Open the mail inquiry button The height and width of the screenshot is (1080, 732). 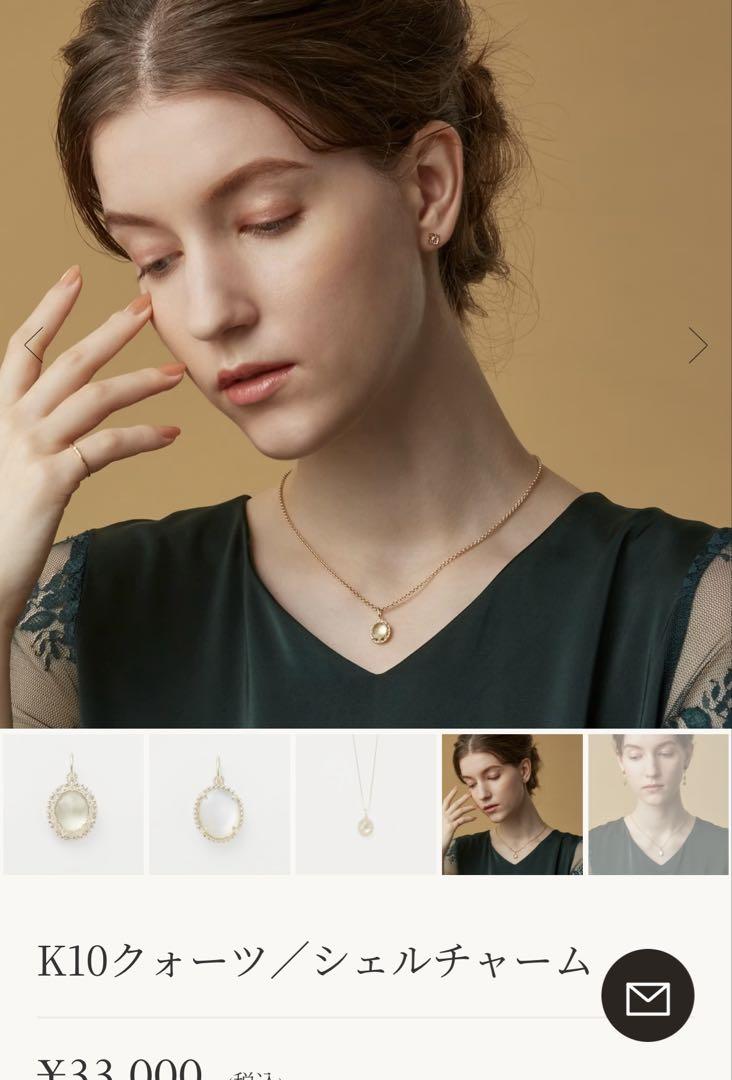click(648, 996)
